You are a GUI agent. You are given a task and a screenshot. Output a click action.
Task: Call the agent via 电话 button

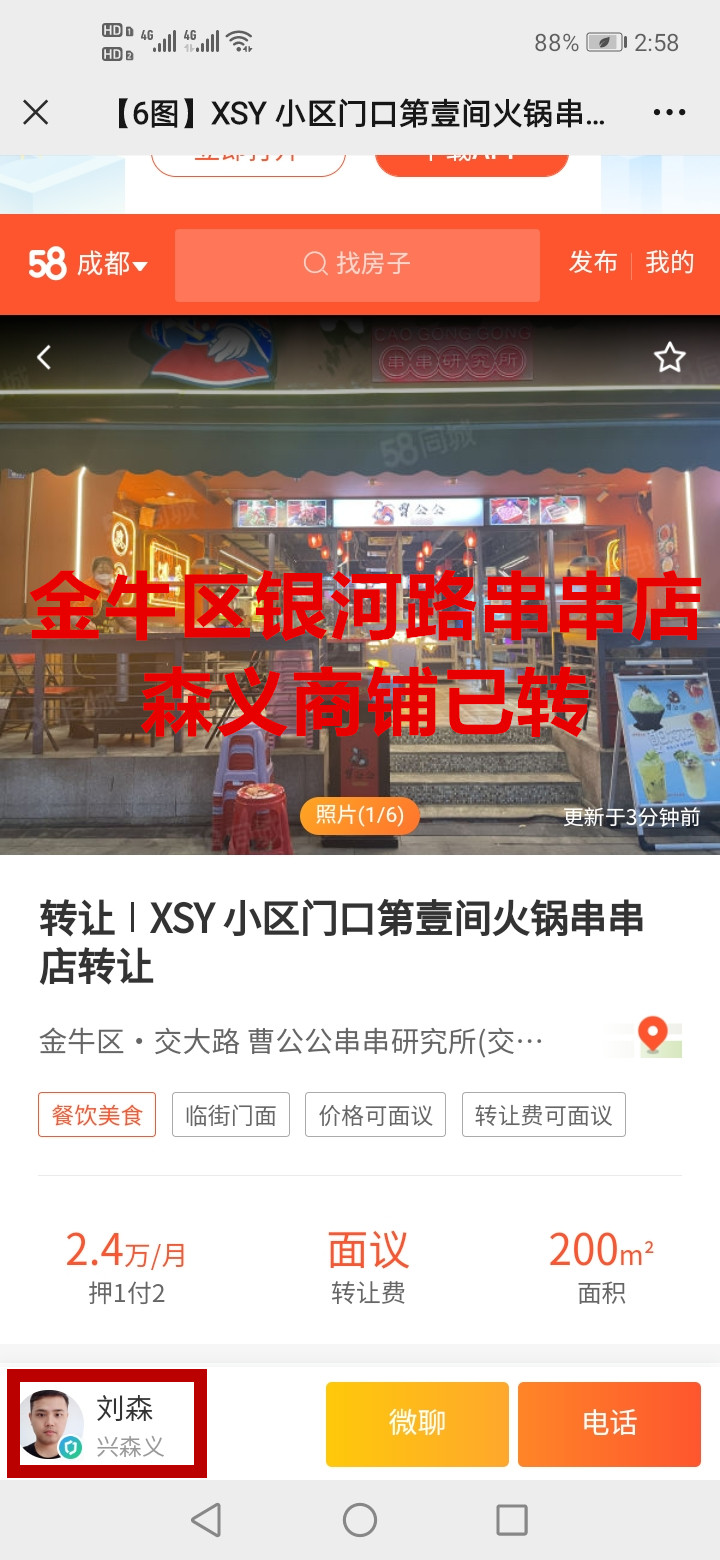click(609, 1423)
